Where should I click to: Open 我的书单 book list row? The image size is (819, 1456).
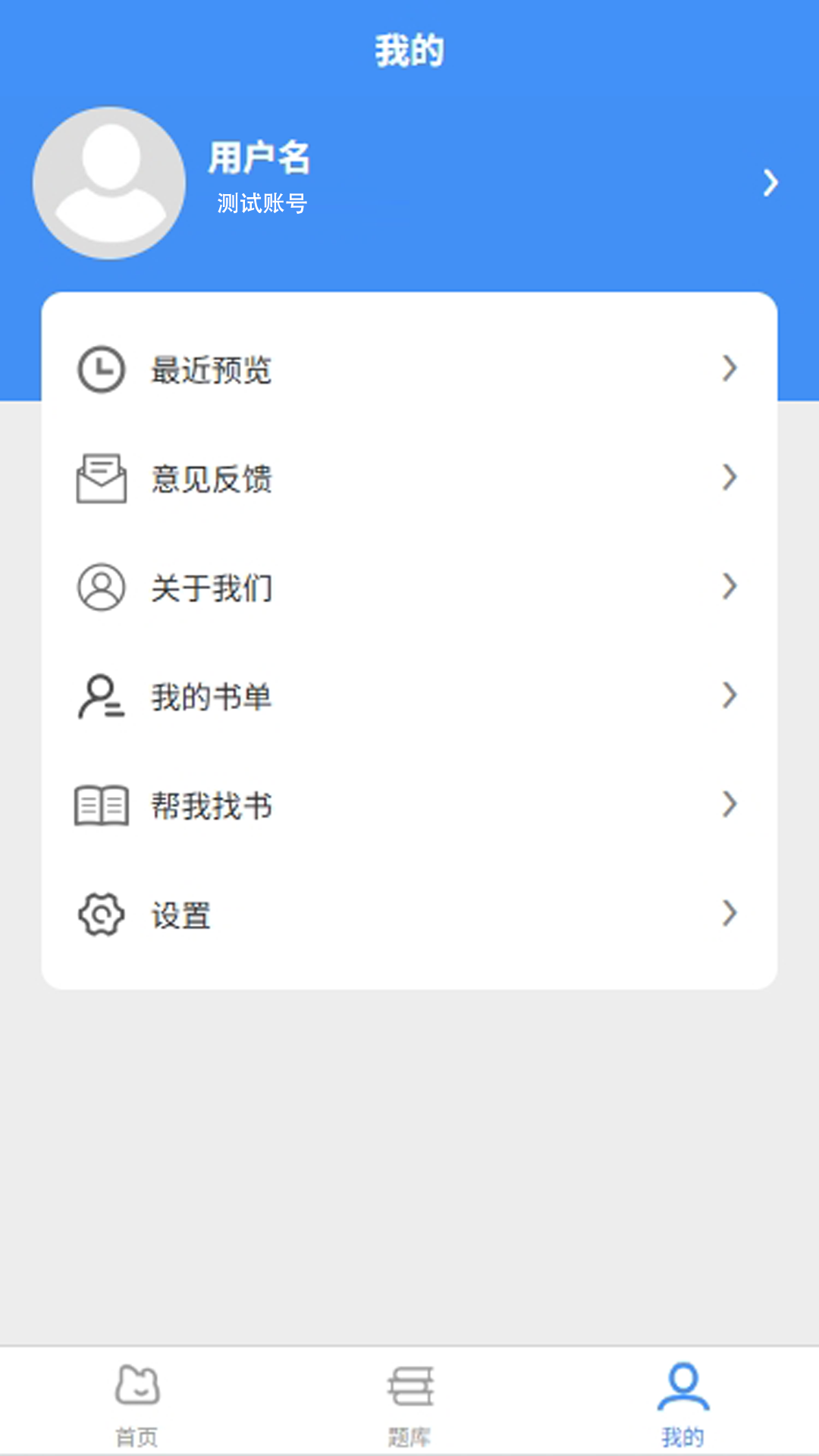tap(409, 697)
